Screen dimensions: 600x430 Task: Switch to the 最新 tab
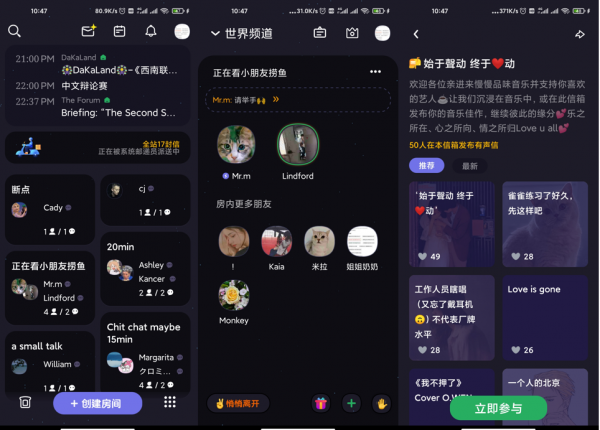(470, 166)
